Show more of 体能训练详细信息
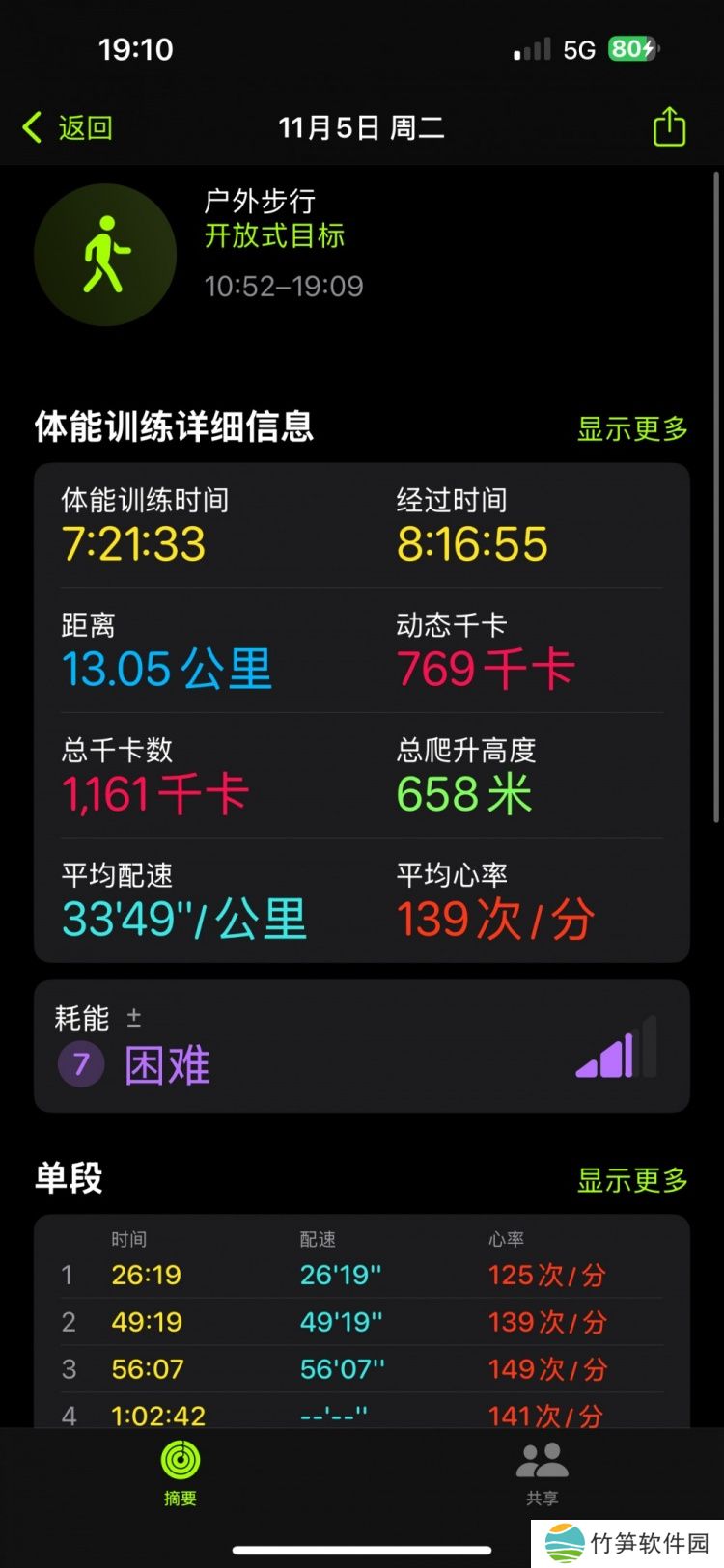The width and height of the screenshot is (724, 1568). pos(632,428)
